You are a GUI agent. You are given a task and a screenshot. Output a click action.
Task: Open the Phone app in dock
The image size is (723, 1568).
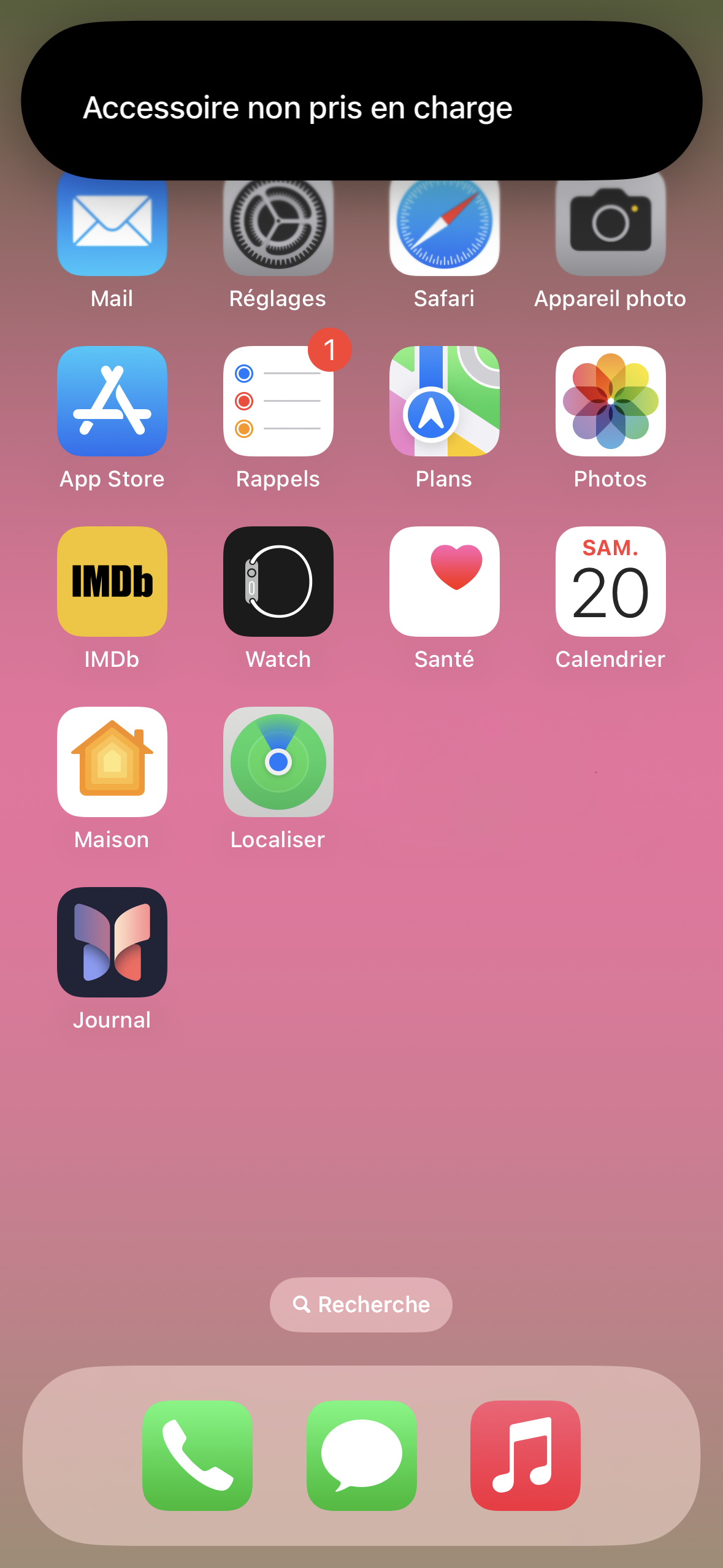click(197, 1456)
